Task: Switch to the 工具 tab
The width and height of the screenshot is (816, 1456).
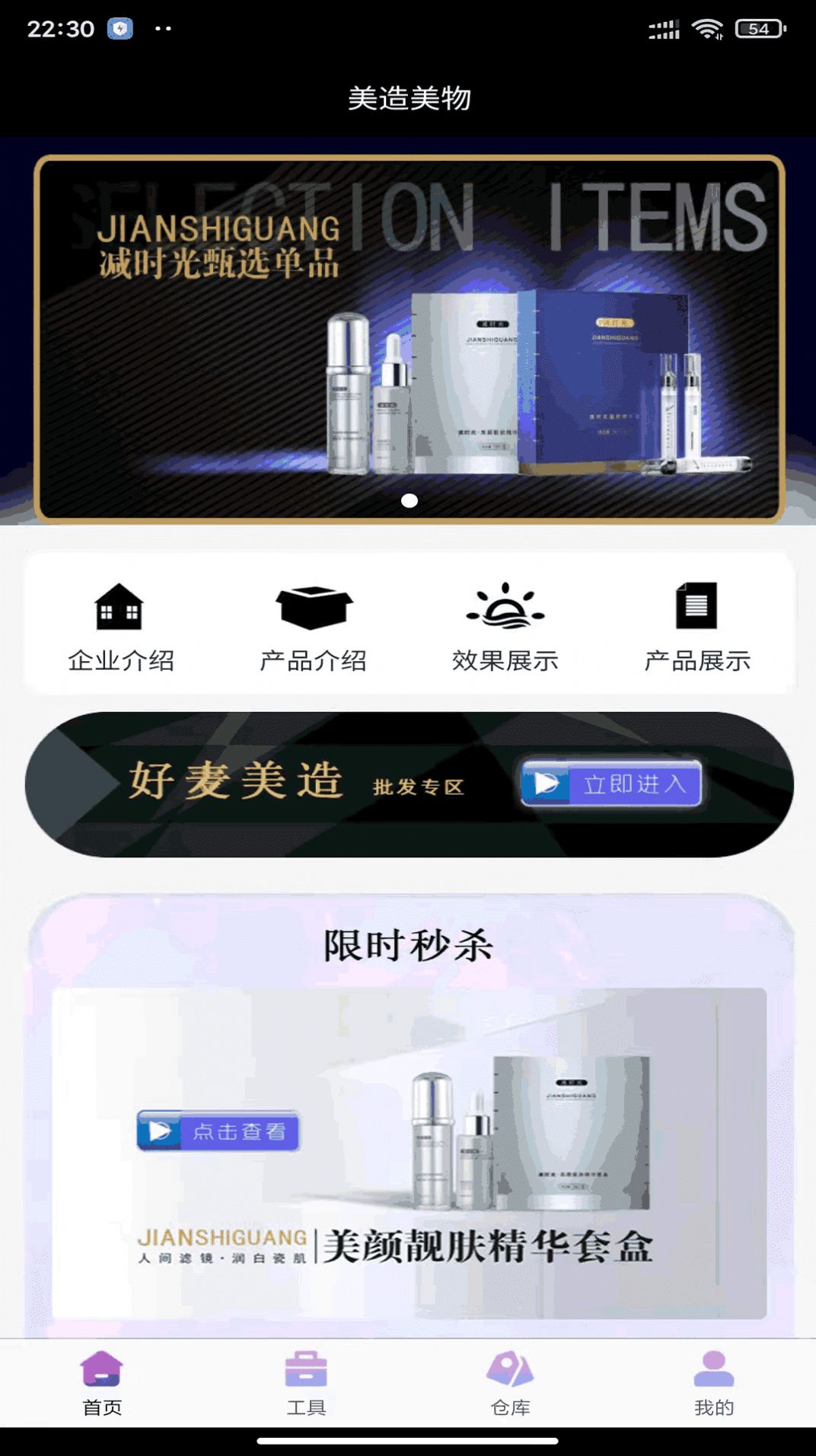Action: coord(306,1383)
